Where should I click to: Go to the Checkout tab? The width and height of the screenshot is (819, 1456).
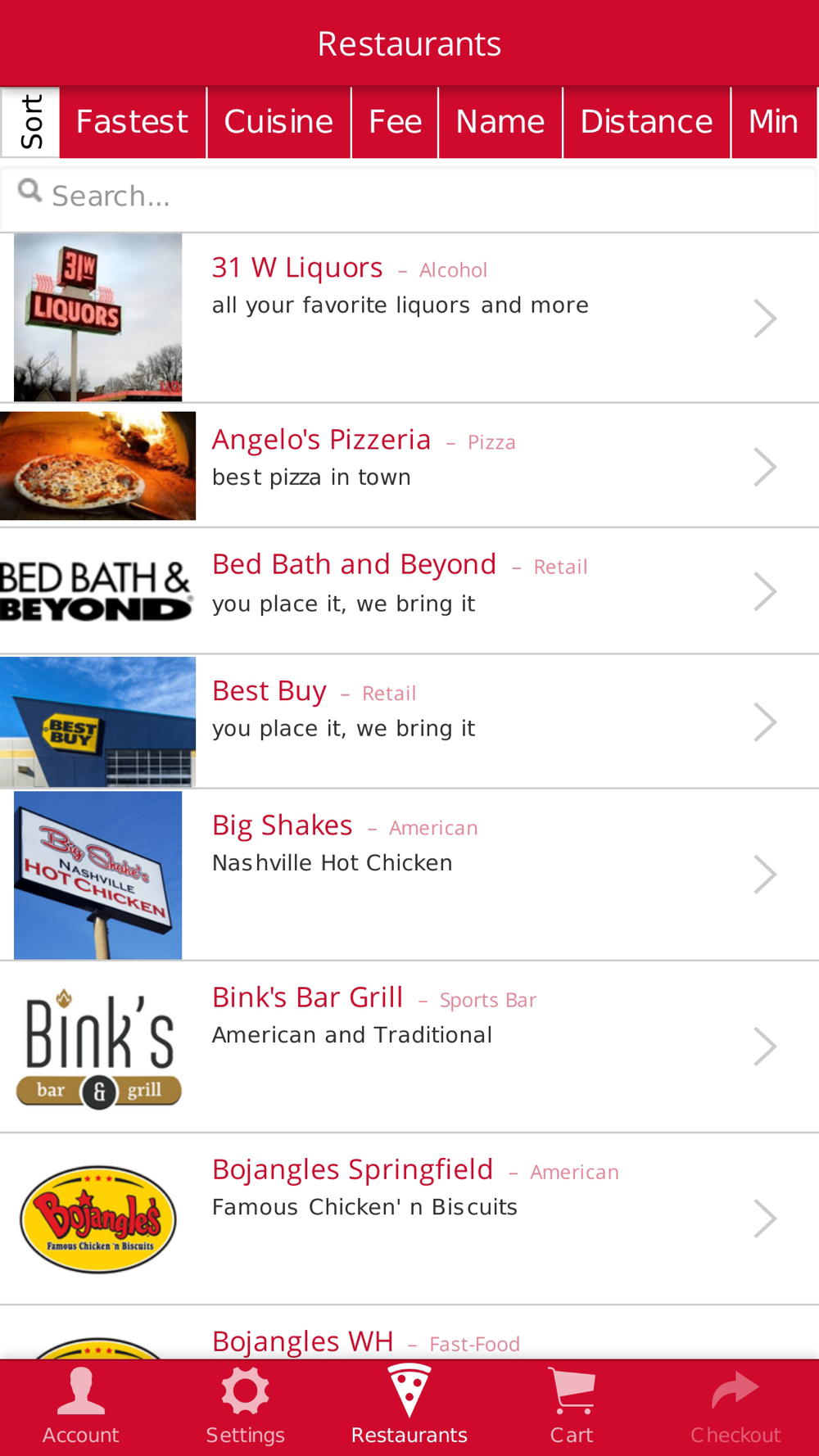tap(735, 1407)
